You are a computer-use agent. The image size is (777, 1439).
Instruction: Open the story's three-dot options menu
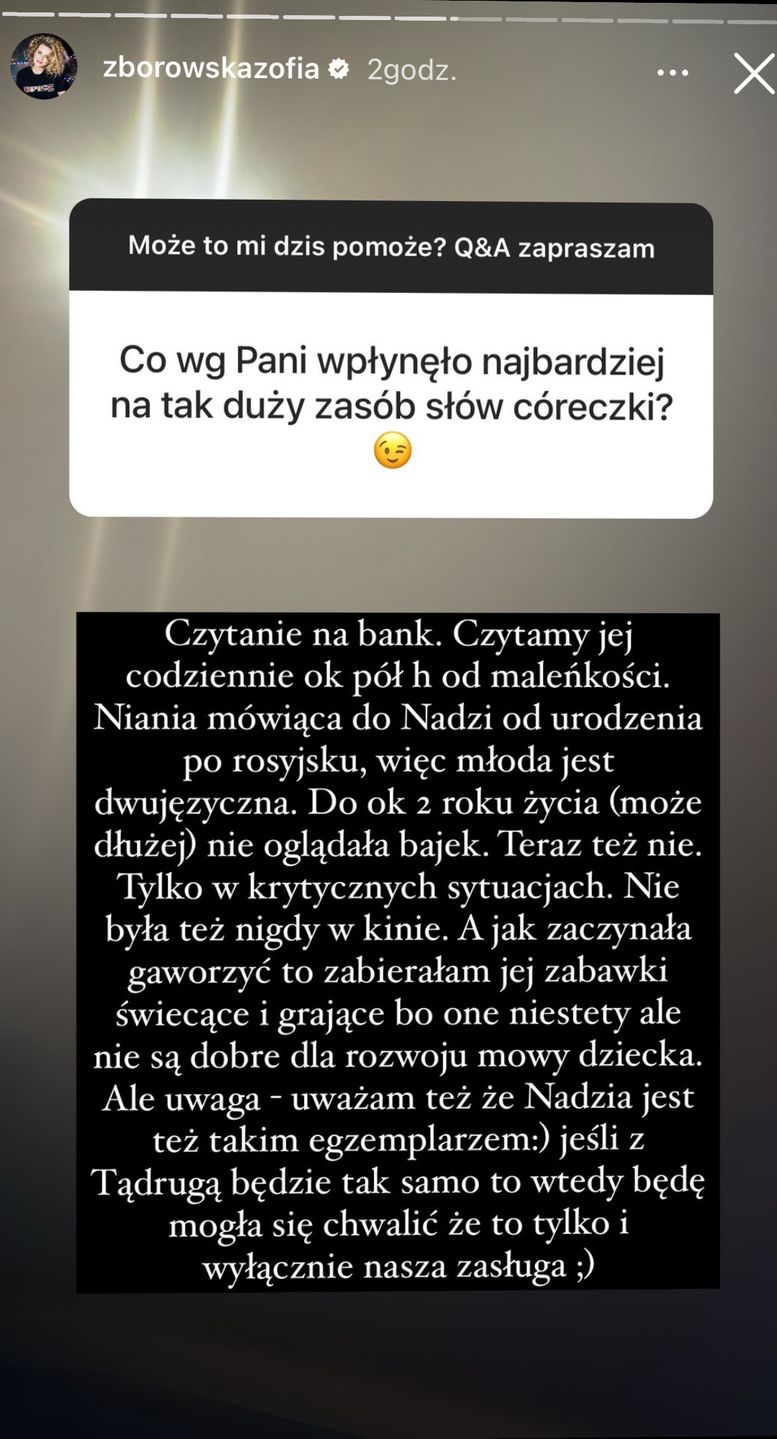click(672, 73)
